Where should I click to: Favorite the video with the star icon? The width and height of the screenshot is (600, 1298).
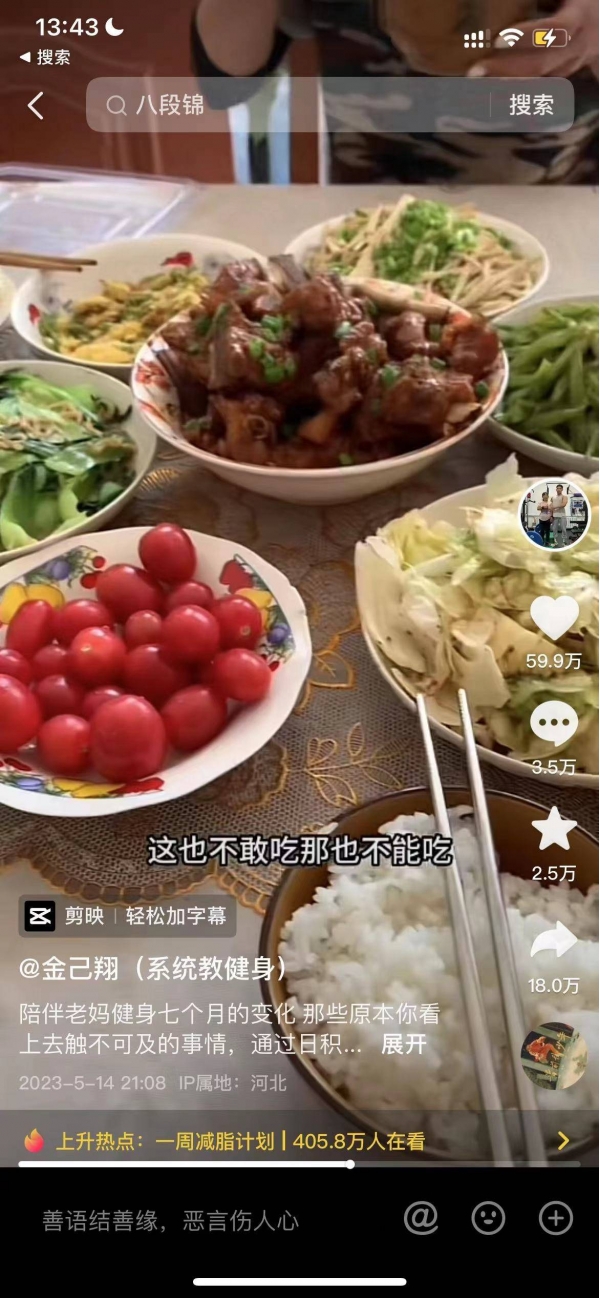coord(554,830)
